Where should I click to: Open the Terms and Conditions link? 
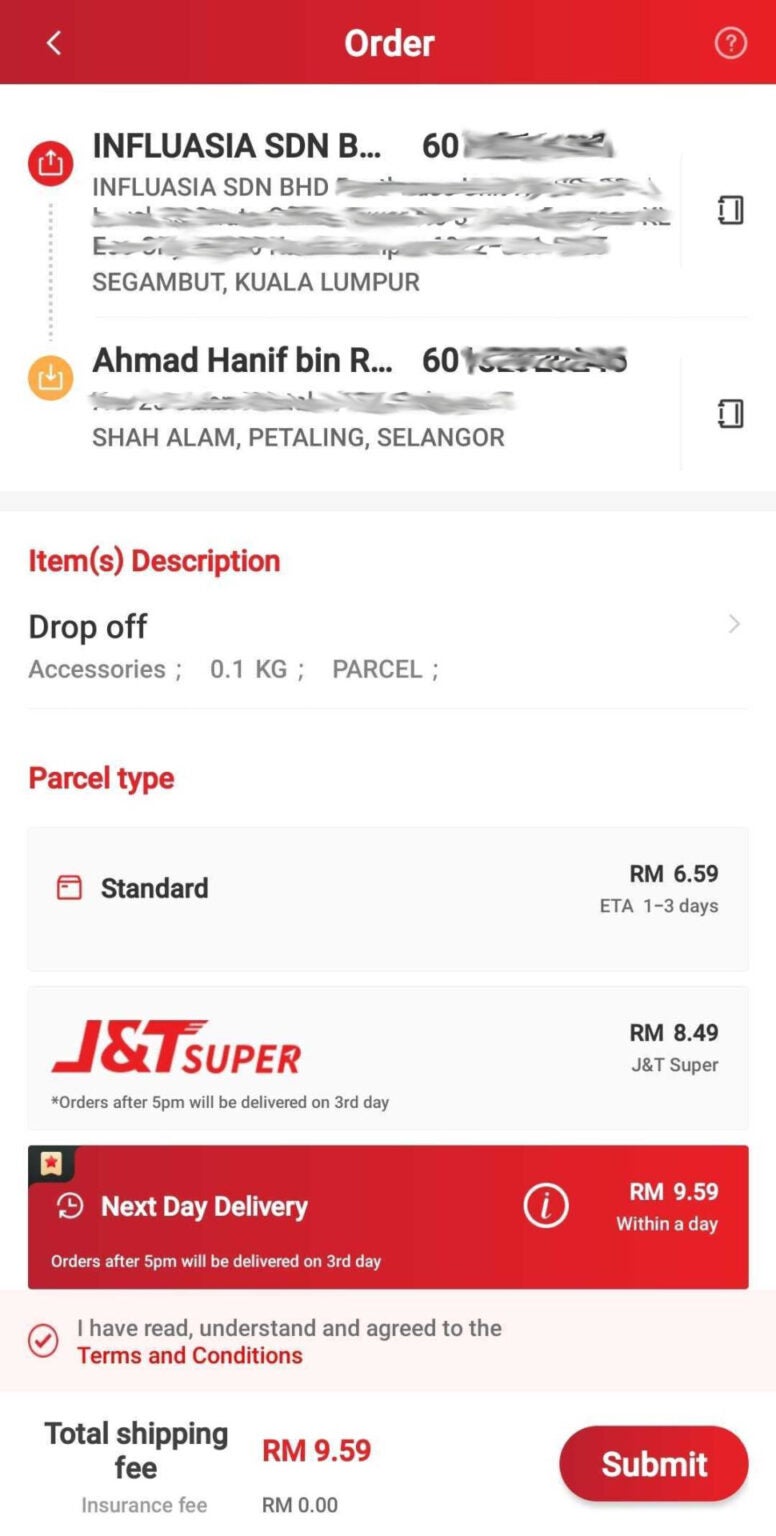point(190,1356)
